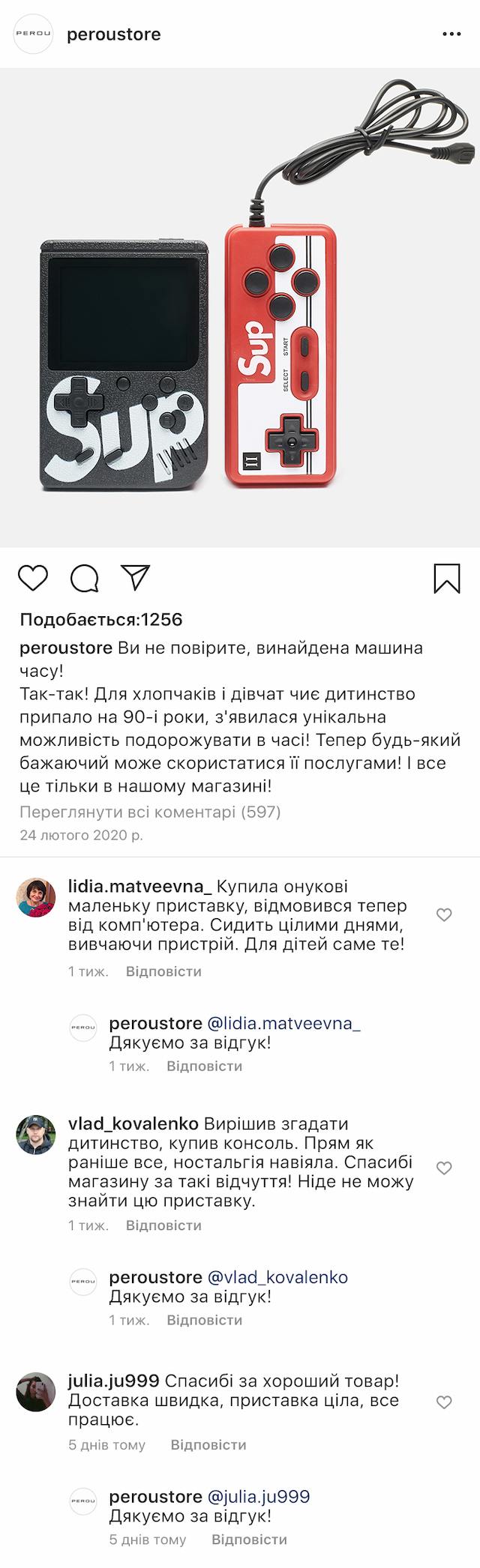Bookmark this post
Screen dimensions: 480x1568
coord(447,578)
